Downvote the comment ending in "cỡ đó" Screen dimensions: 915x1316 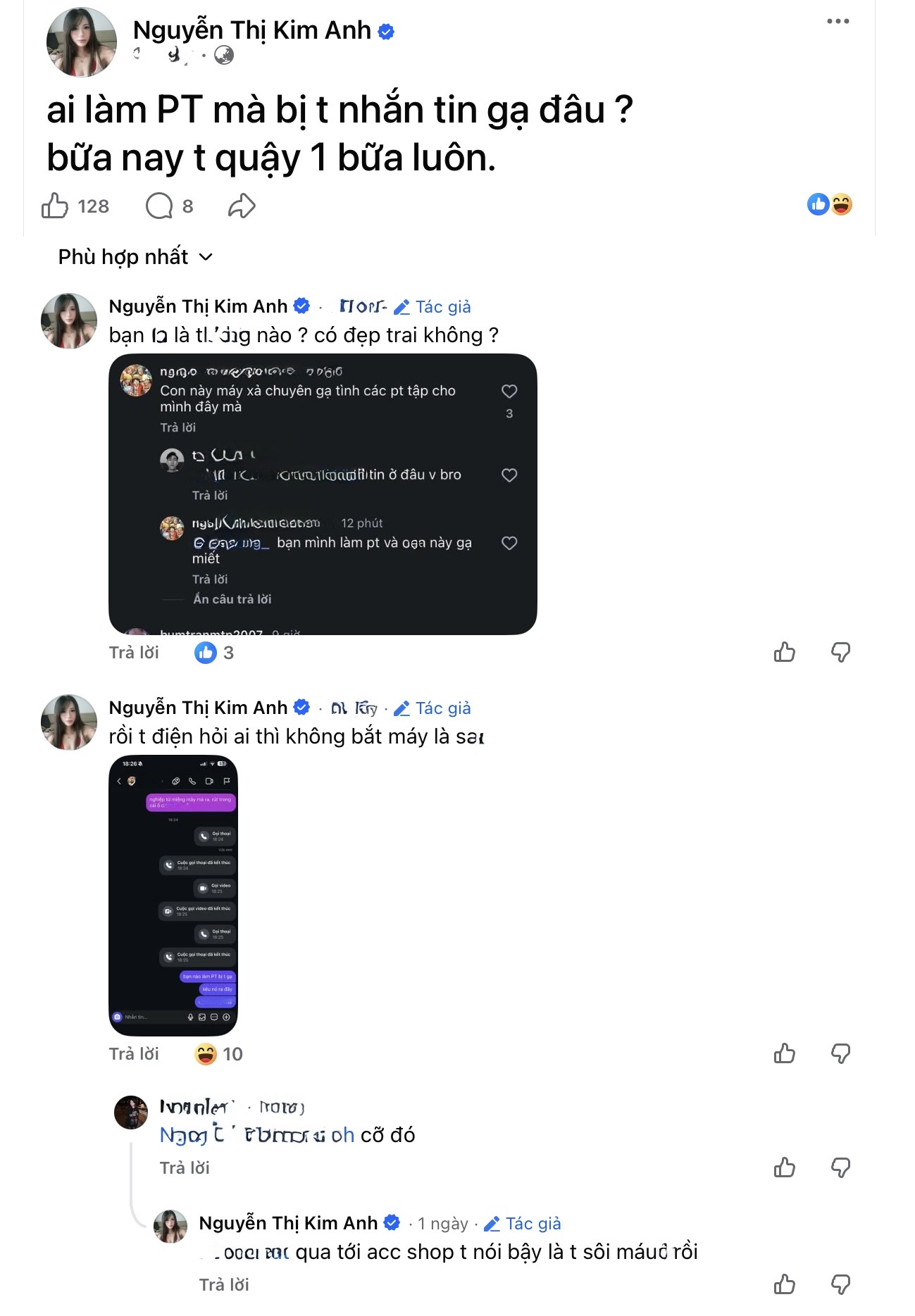coord(840,1168)
